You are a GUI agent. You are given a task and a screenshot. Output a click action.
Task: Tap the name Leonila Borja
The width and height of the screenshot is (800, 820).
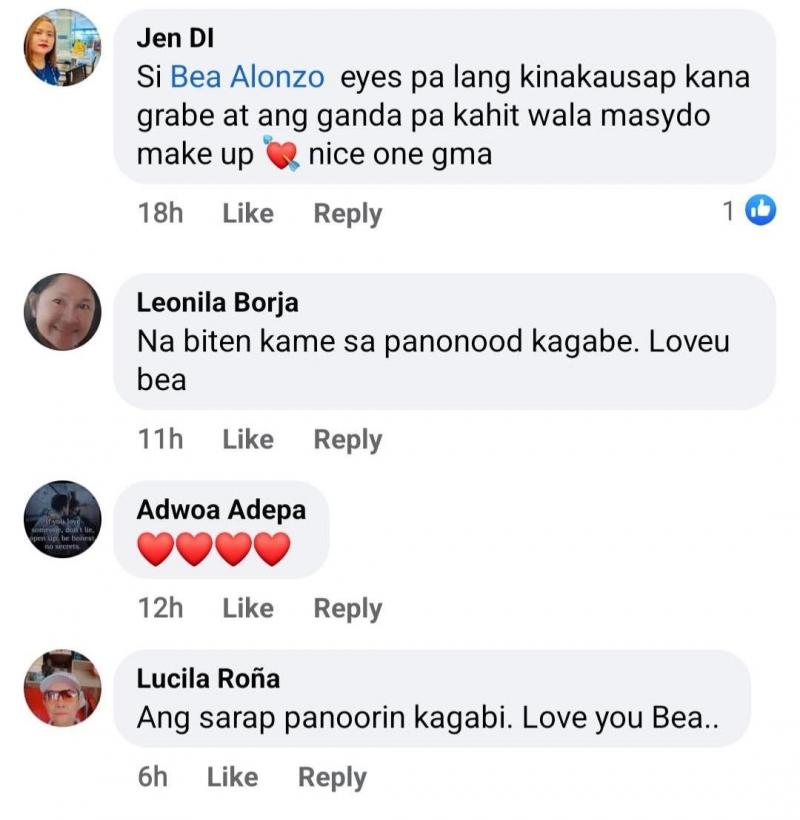tap(217, 302)
